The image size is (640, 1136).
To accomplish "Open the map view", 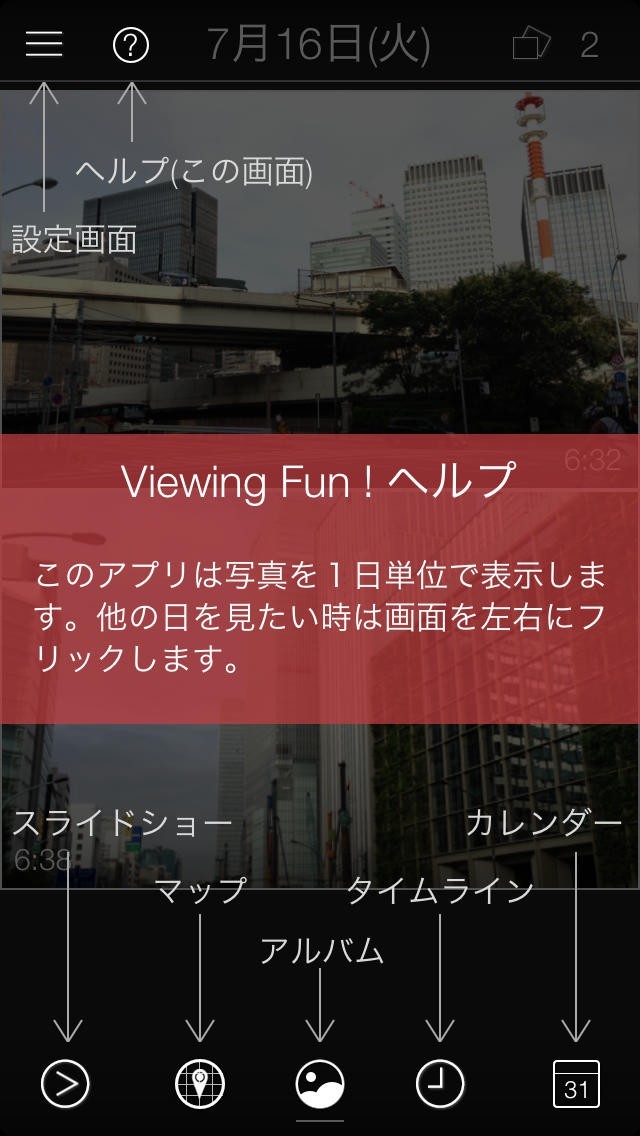I will [x=200, y=1084].
